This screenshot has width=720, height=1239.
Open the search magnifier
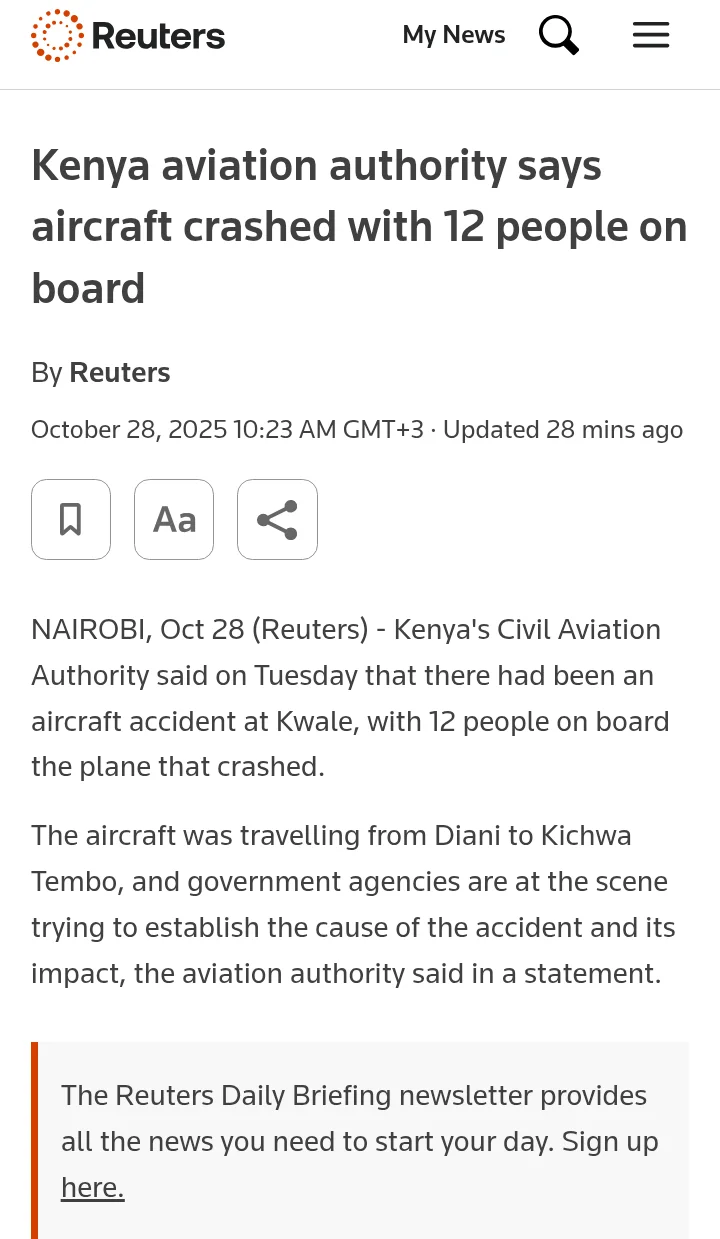click(x=558, y=35)
